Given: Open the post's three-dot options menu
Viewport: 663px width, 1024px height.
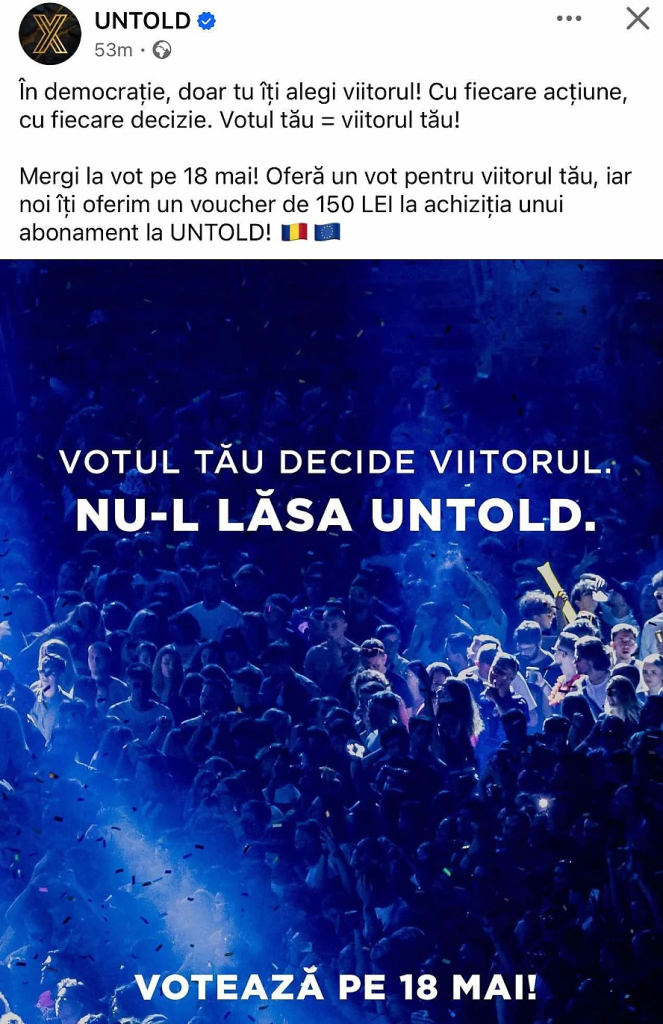Looking at the screenshot, I should [569, 19].
